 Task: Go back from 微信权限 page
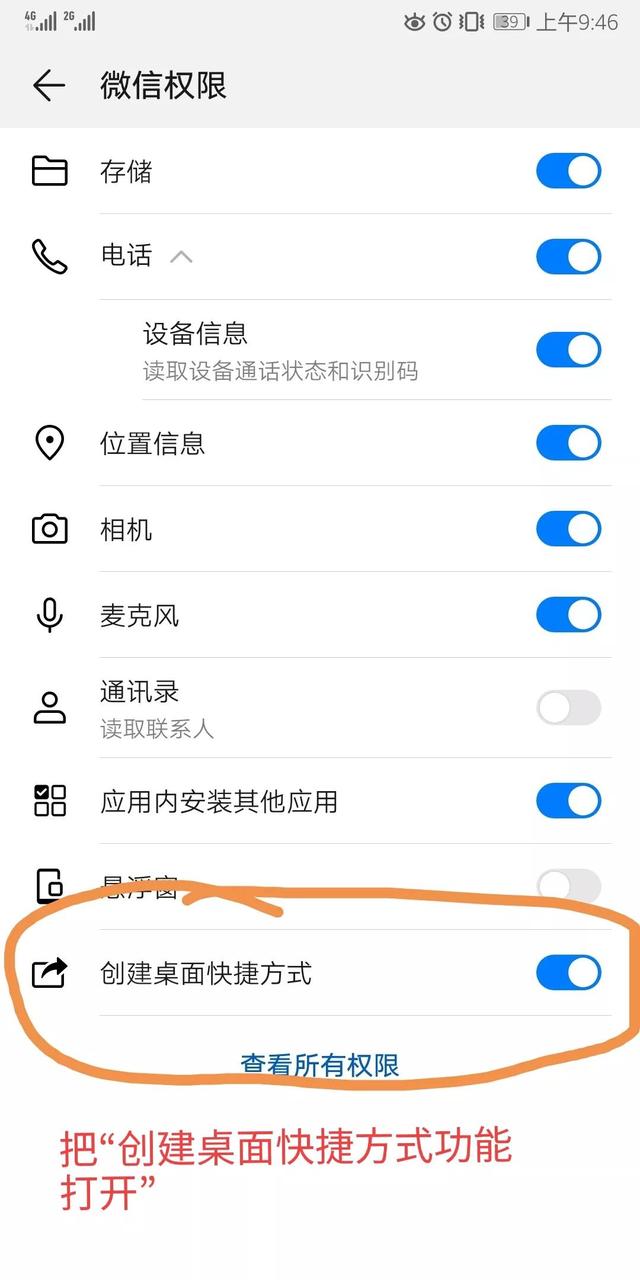point(48,86)
